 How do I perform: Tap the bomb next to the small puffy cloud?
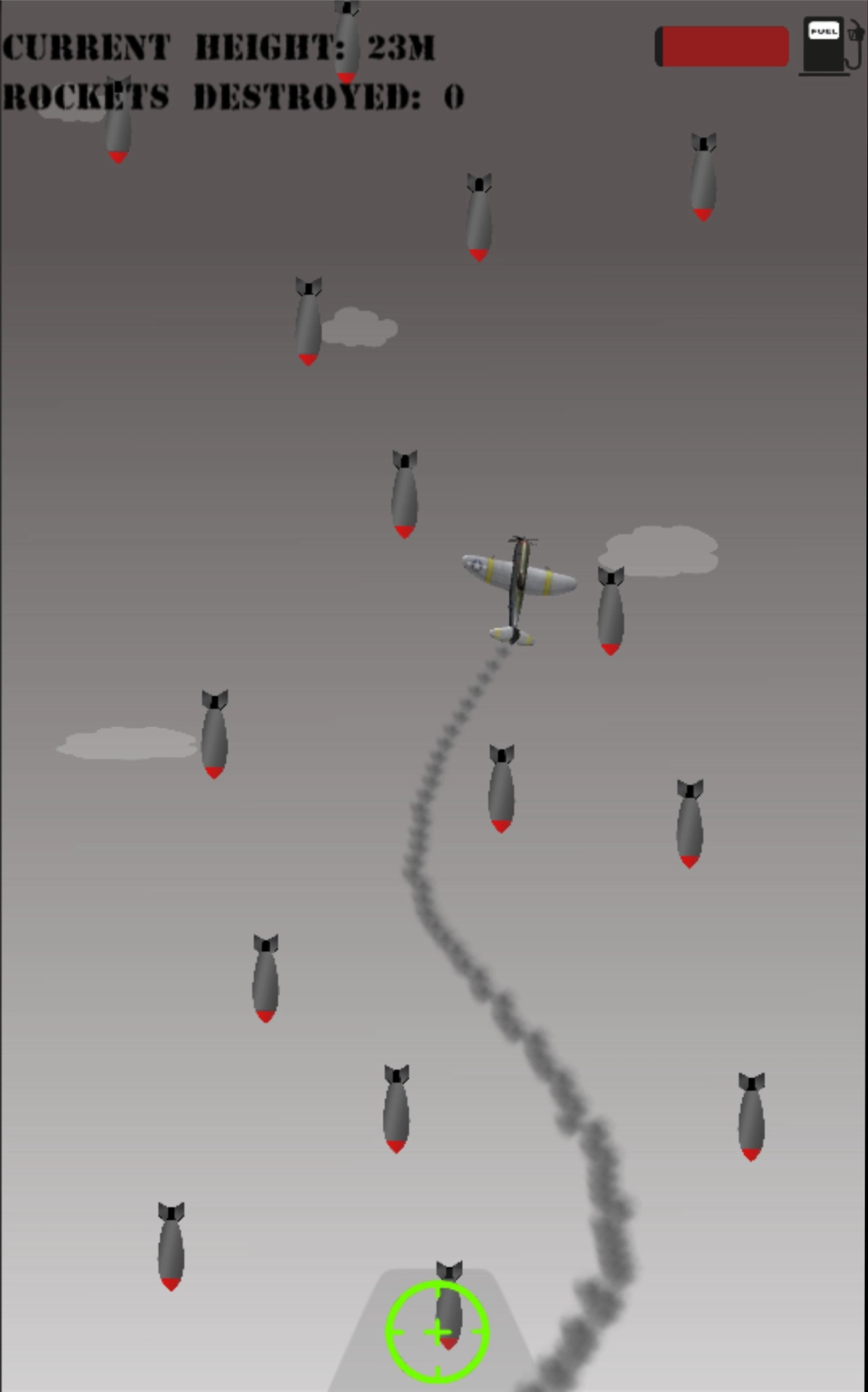[309, 322]
